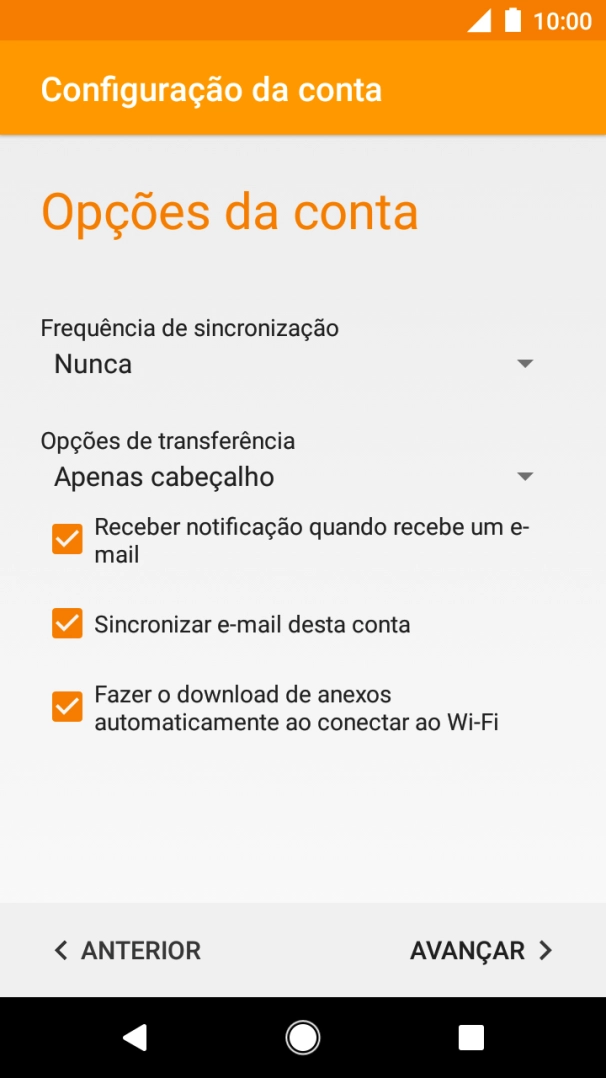Continue with the Avançar button

click(x=481, y=950)
